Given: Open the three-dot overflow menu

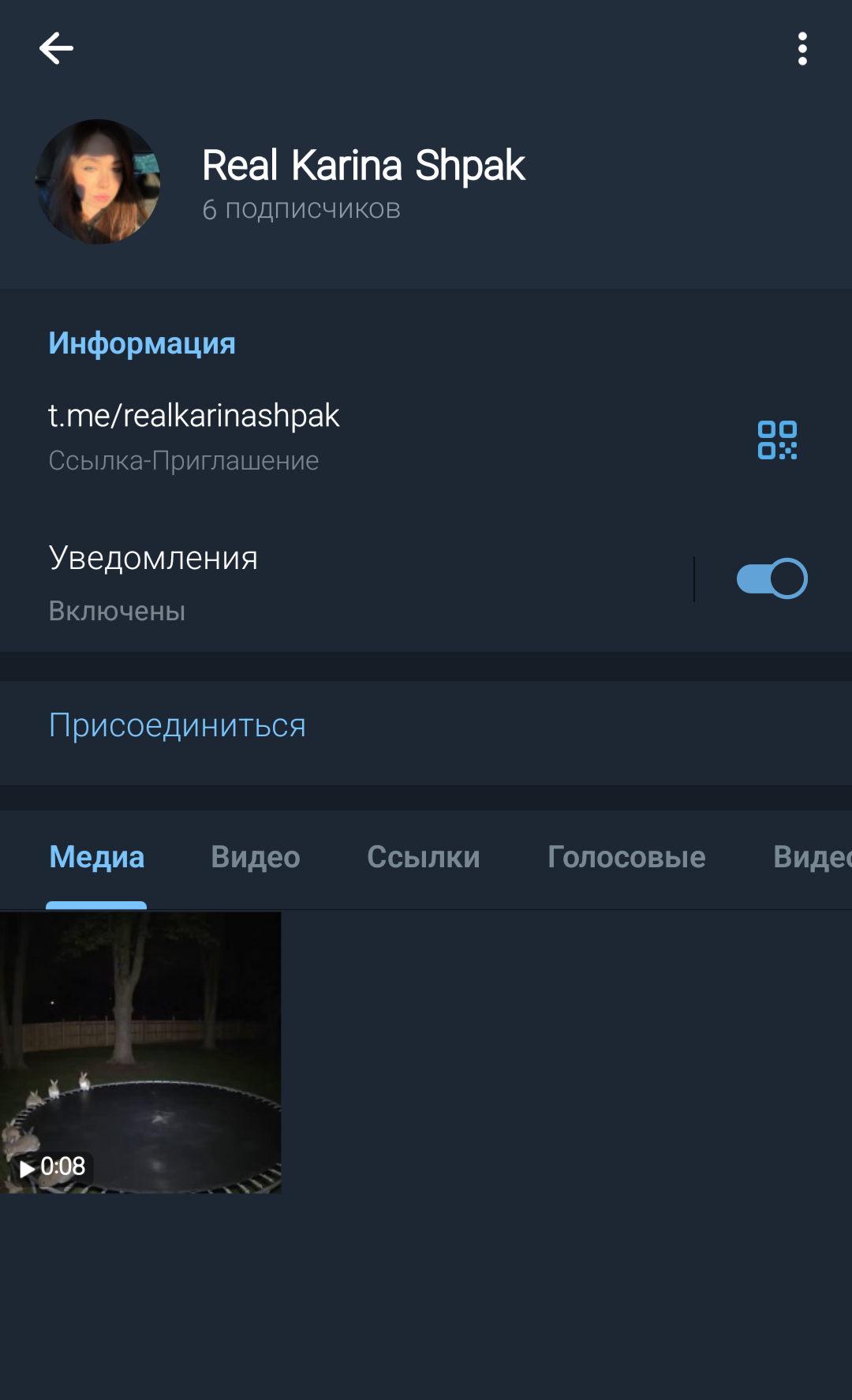Looking at the screenshot, I should click(x=802, y=49).
